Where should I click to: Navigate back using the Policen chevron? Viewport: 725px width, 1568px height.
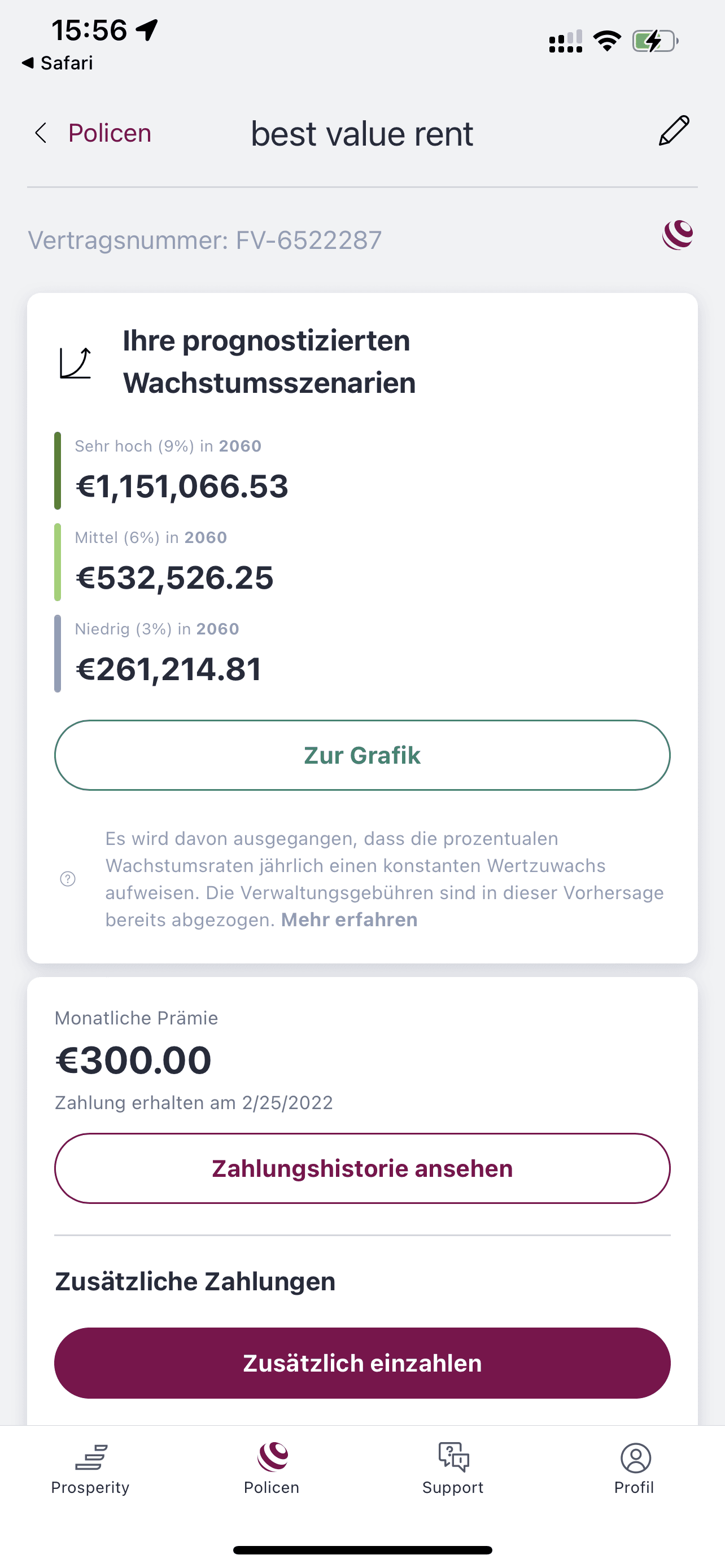[x=40, y=133]
